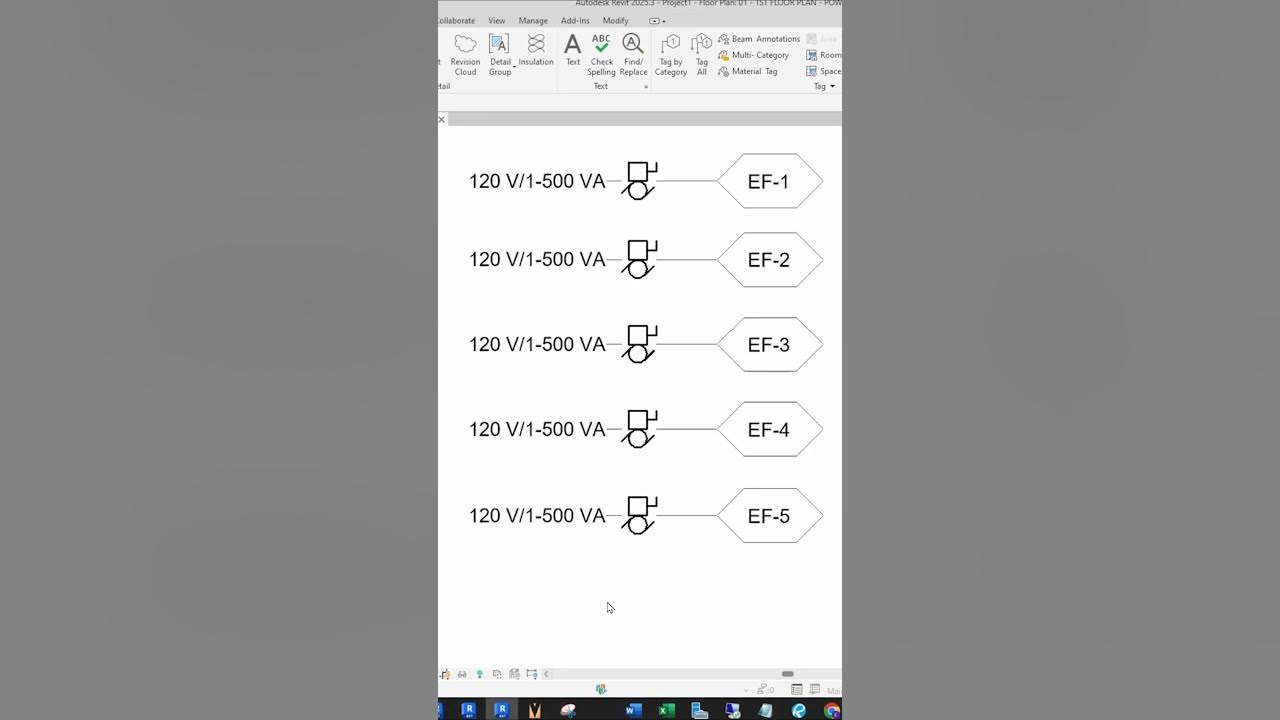This screenshot has height=720, width=1280.
Task: Pick the Multi-Category tag tool
Action: pos(754,55)
